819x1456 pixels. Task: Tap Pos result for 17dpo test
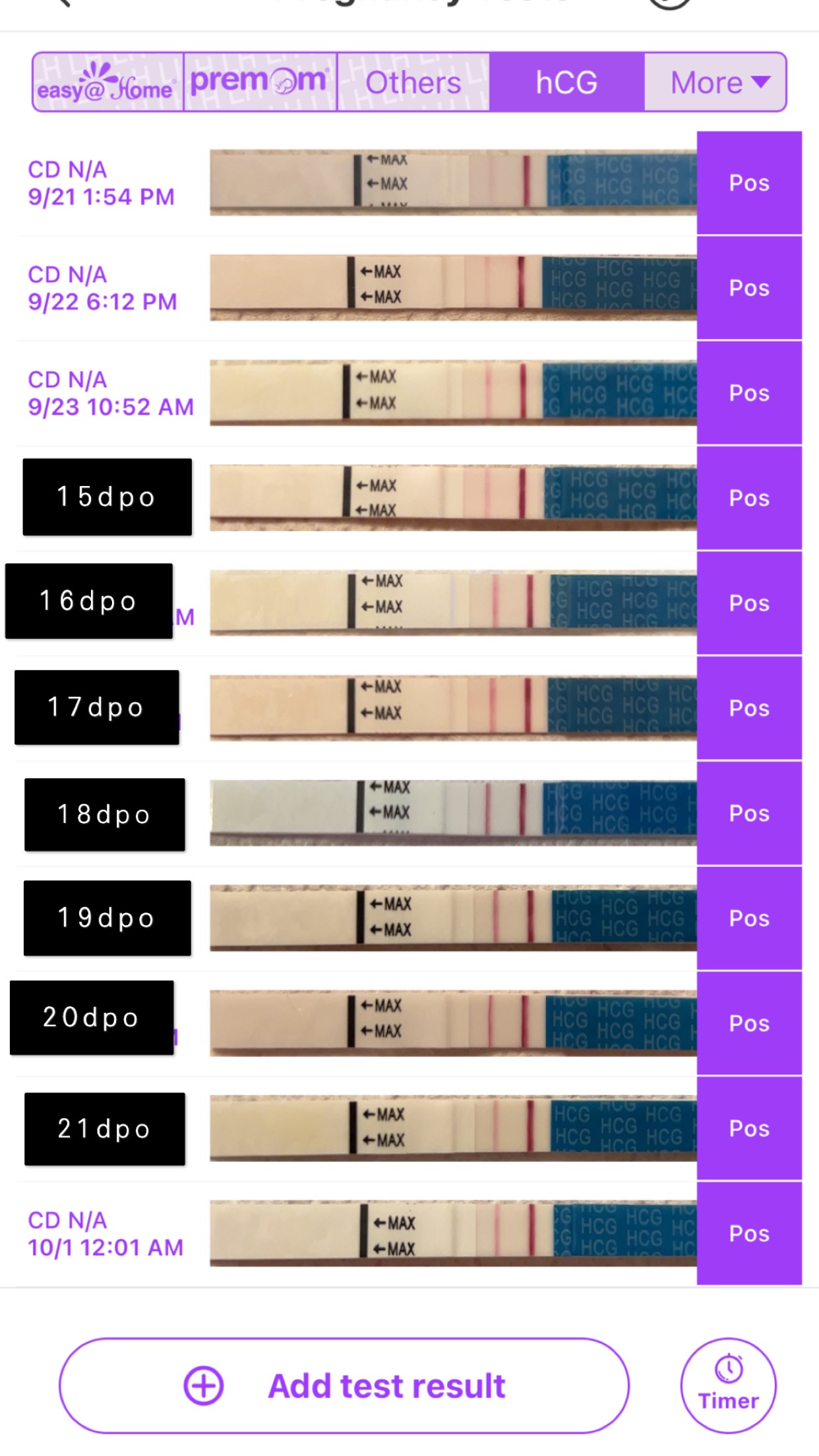(x=749, y=708)
